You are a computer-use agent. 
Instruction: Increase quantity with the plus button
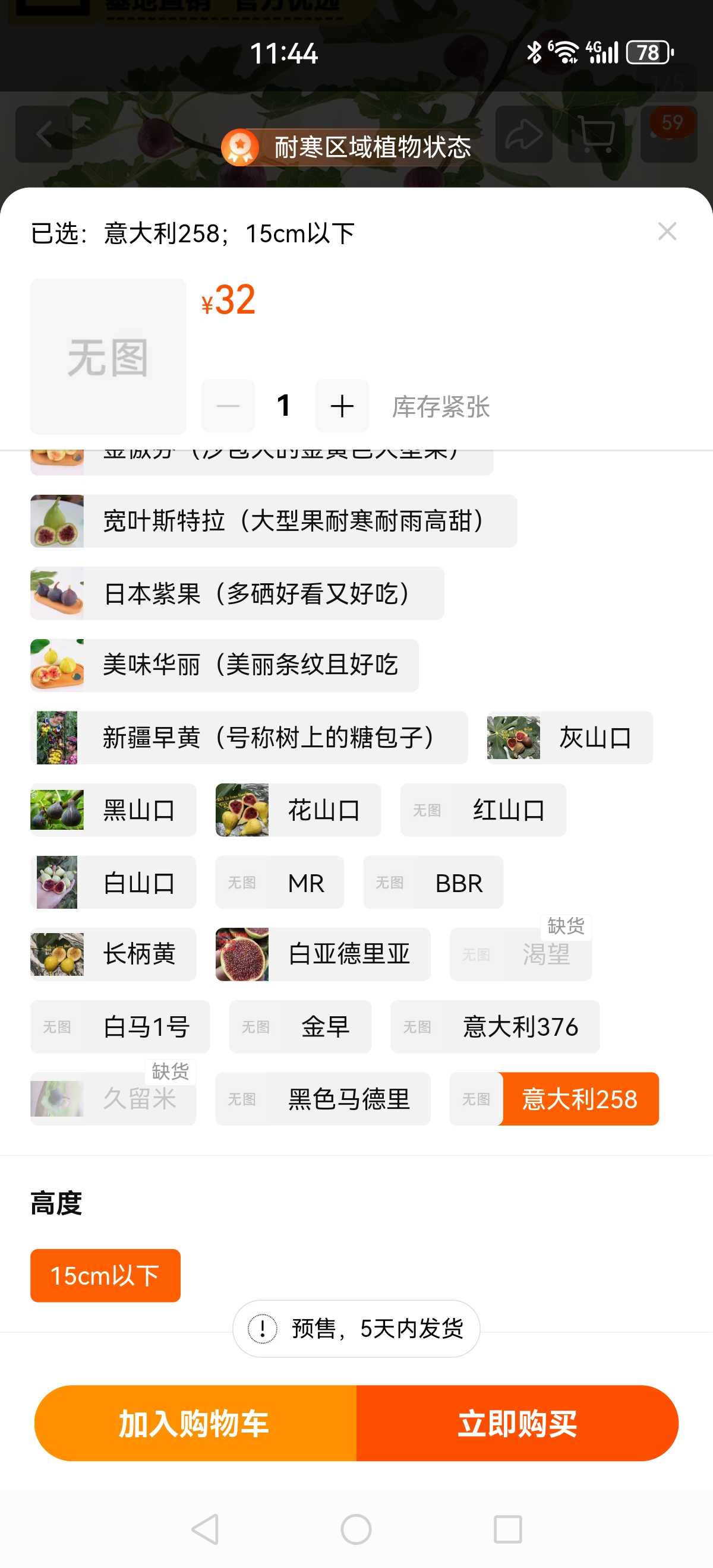(342, 406)
